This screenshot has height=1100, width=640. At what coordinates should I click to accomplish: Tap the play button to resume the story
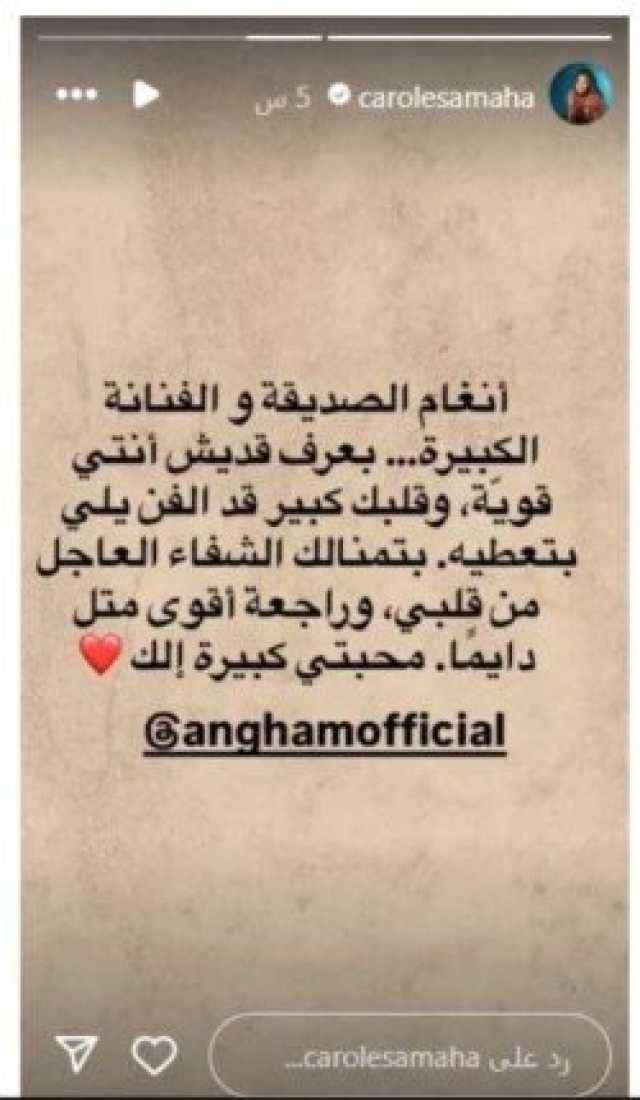[145, 95]
